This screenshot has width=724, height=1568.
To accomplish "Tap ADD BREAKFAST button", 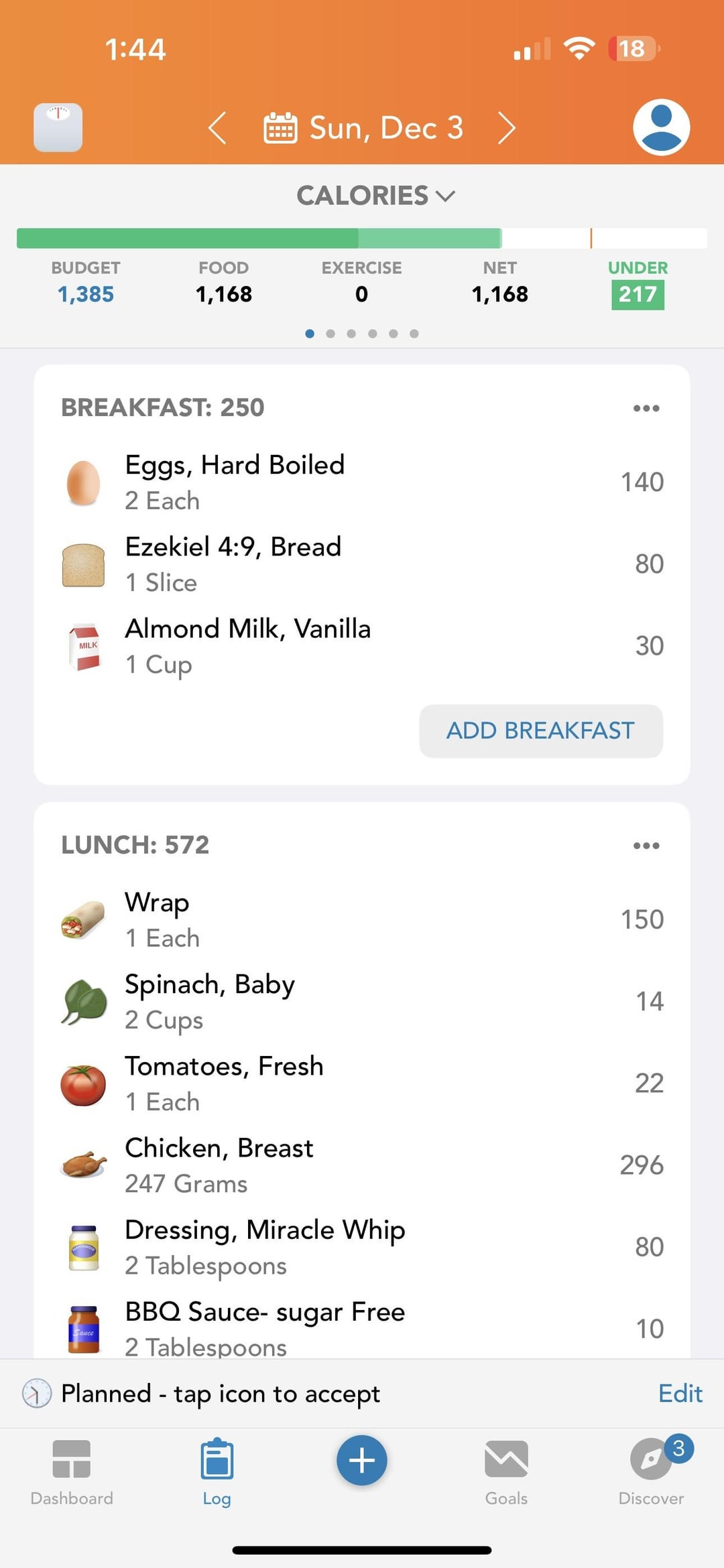I will [x=541, y=731].
